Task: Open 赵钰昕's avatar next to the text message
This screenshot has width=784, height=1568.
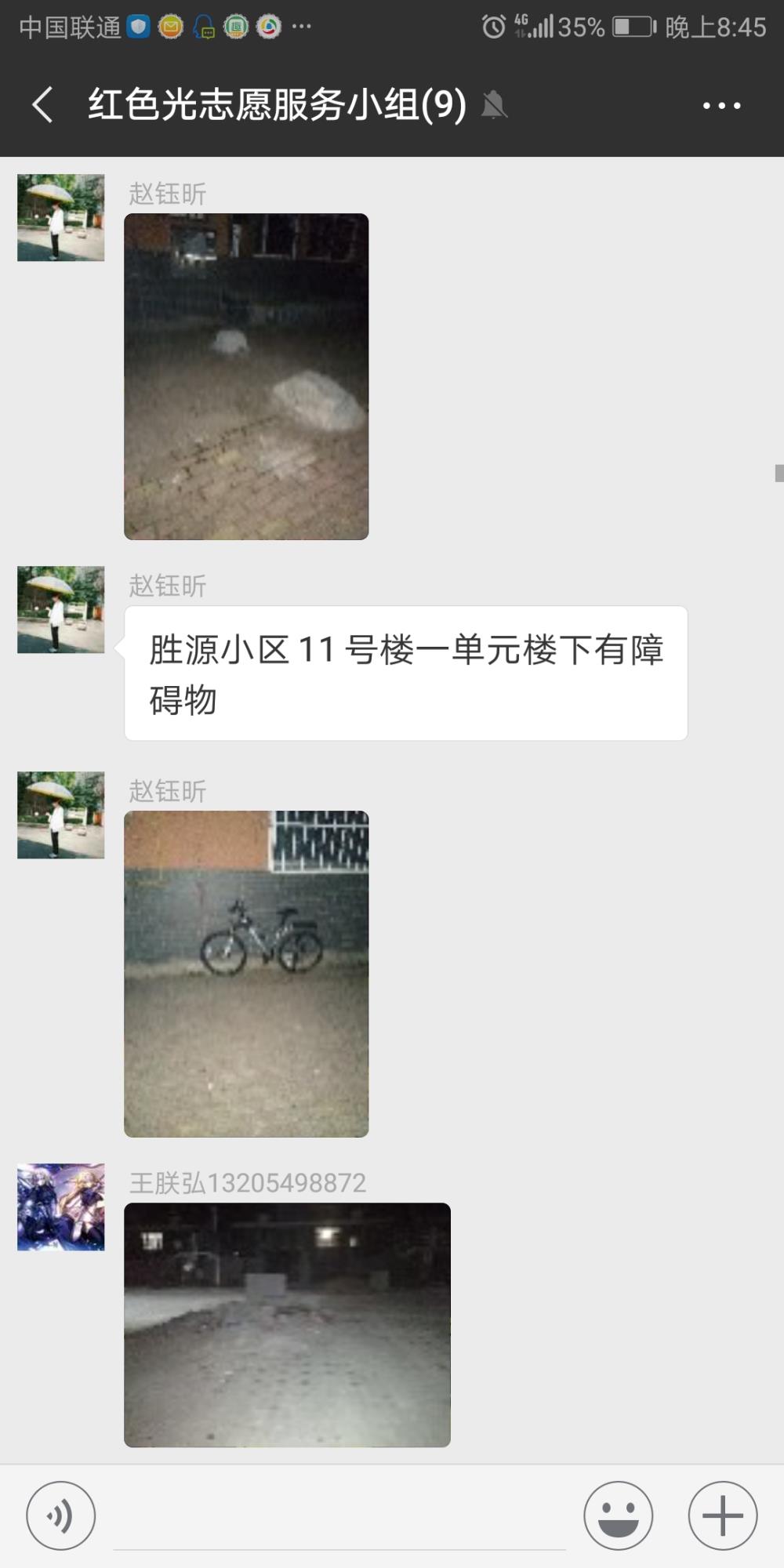Action: [x=61, y=609]
